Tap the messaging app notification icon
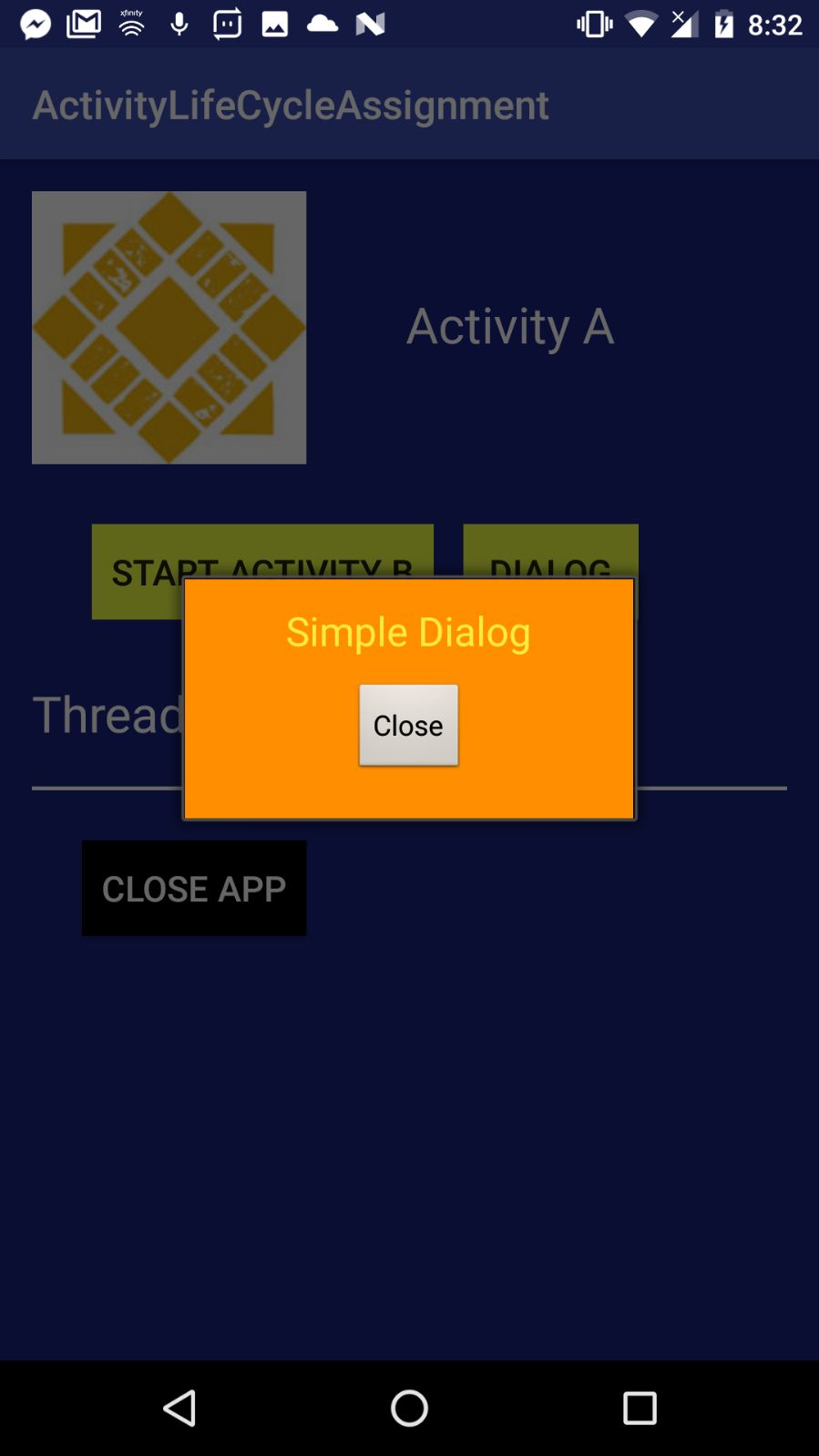819x1456 pixels. pos(227,24)
